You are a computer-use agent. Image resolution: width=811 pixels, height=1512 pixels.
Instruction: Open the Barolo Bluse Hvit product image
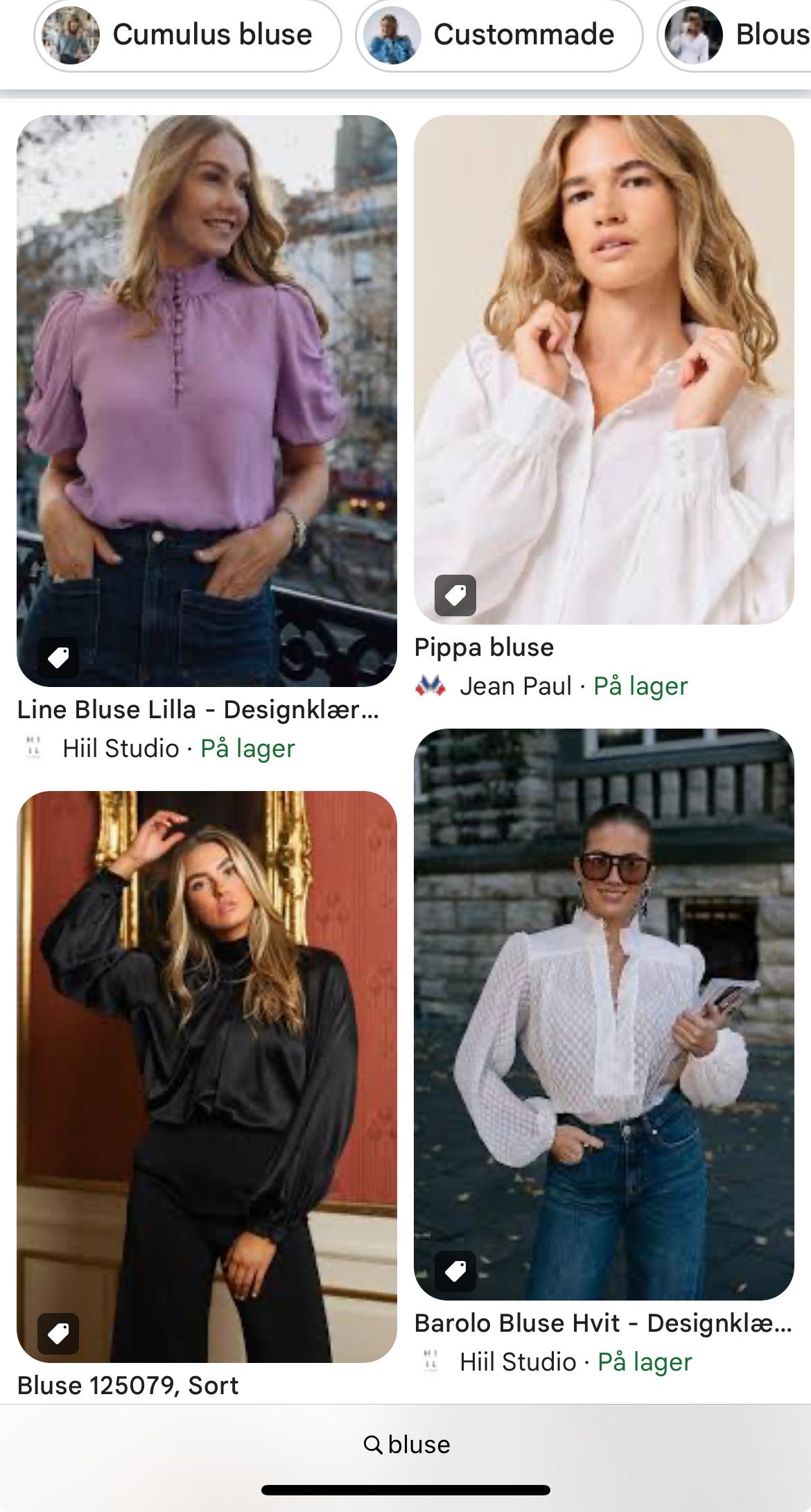tap(604, 1014)
